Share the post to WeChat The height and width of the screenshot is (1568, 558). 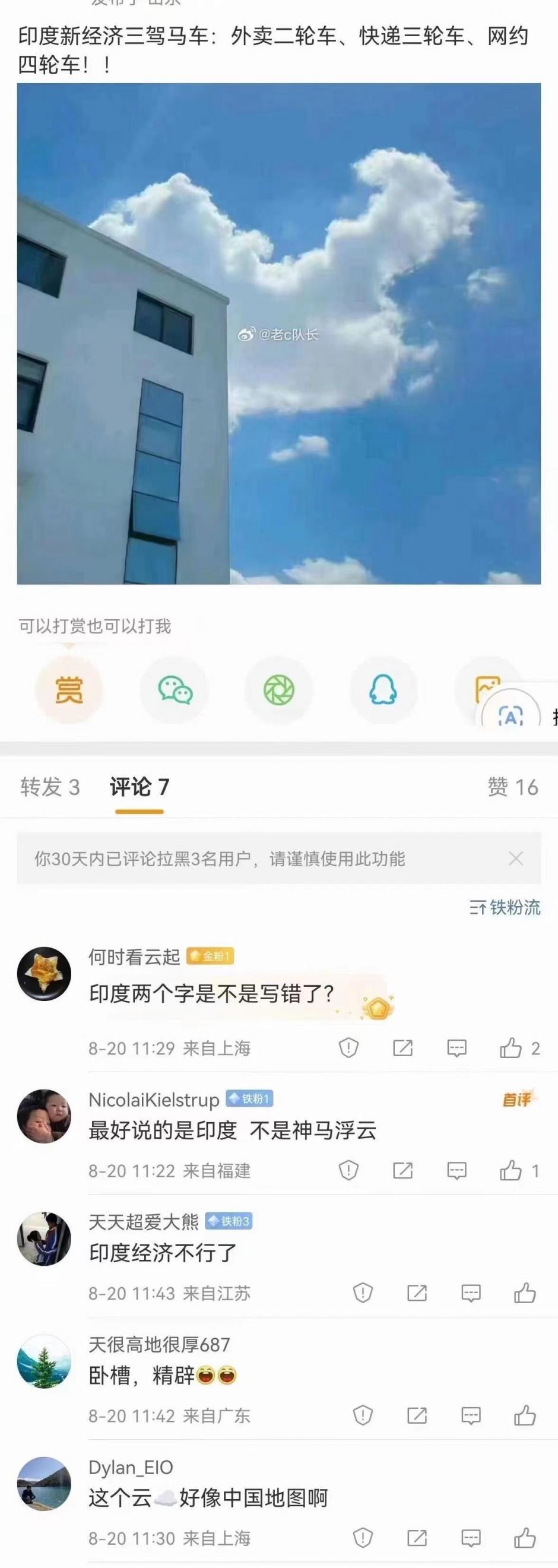175,690
